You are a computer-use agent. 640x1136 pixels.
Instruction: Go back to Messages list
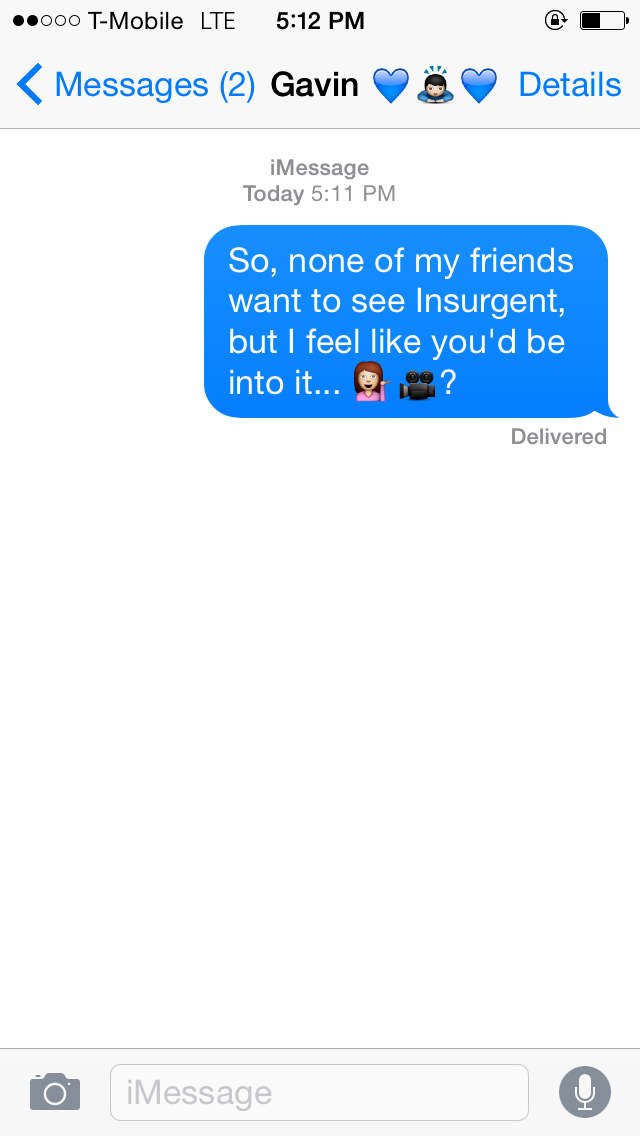(135, 85)
